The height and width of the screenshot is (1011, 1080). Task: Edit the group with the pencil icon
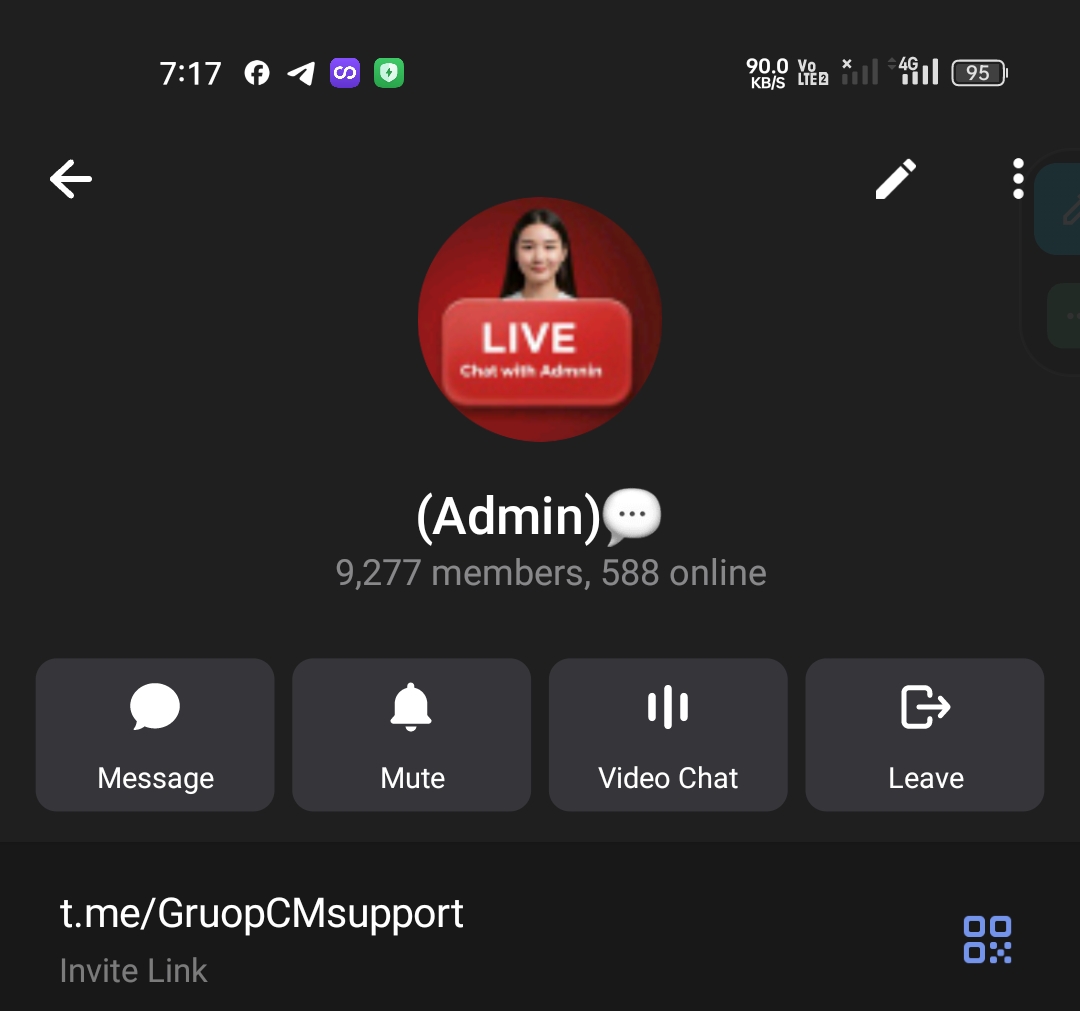pyautogui.click(x=895, y=180)
